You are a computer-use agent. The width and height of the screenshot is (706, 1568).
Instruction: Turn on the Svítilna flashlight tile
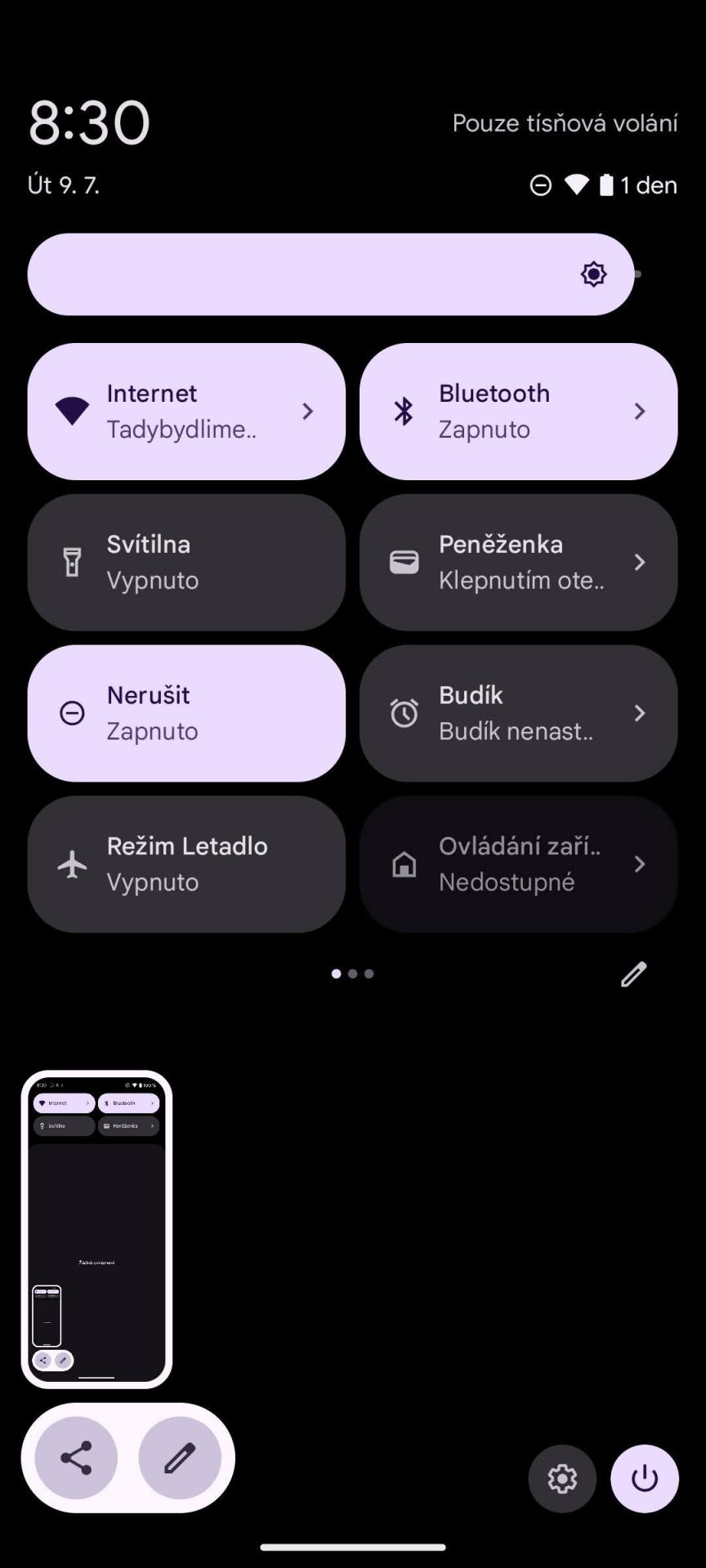[x=186, y=562]
